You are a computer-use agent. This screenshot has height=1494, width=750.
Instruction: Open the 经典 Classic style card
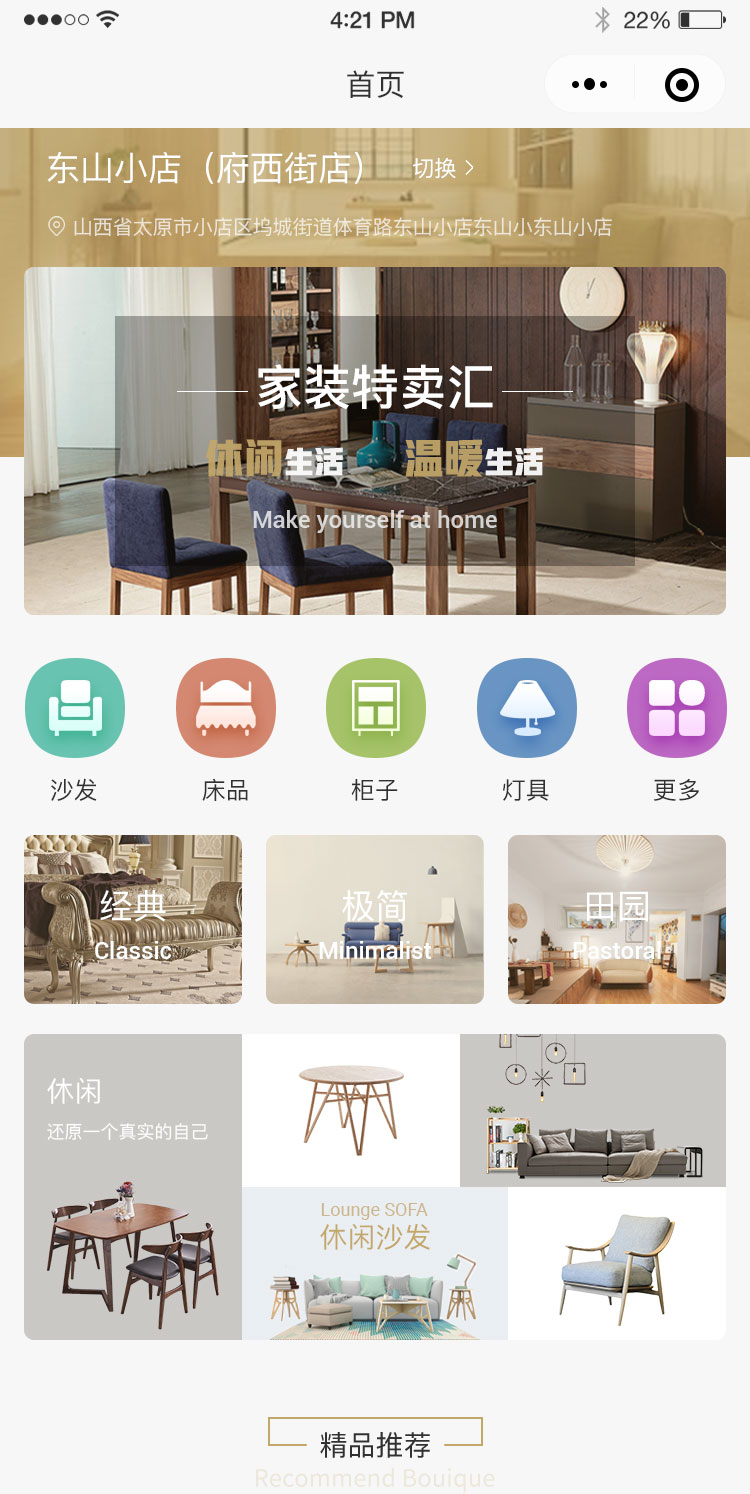pos(133,919)
